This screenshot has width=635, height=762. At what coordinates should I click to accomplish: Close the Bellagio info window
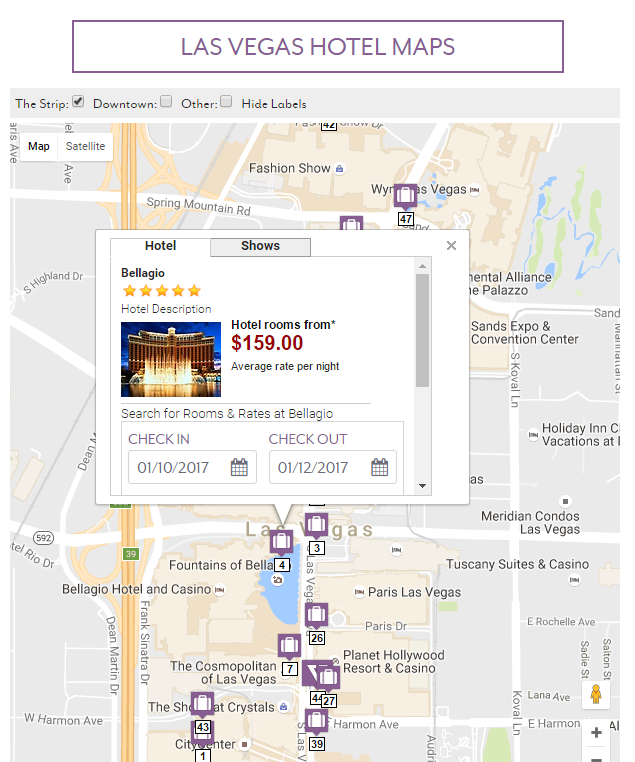[451, 245]
